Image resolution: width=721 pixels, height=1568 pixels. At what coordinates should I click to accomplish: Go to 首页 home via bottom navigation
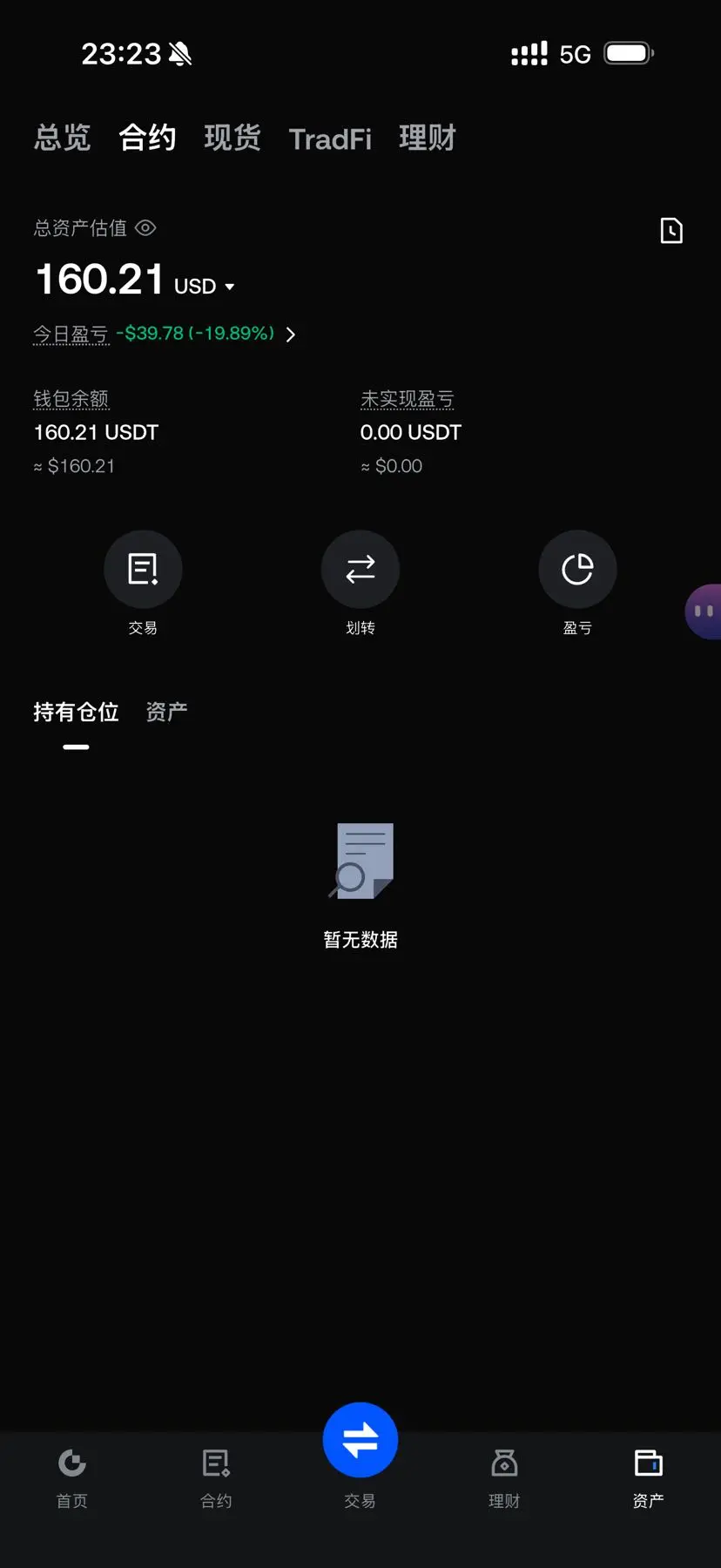coord(71,1477)
